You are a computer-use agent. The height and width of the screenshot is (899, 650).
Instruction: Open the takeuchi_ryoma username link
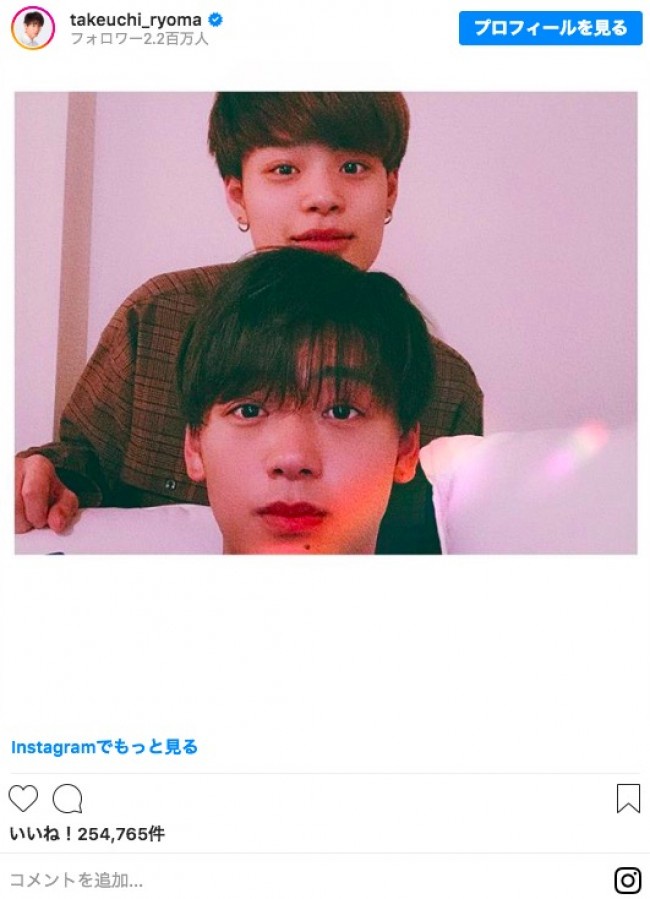tap(135, 19)
